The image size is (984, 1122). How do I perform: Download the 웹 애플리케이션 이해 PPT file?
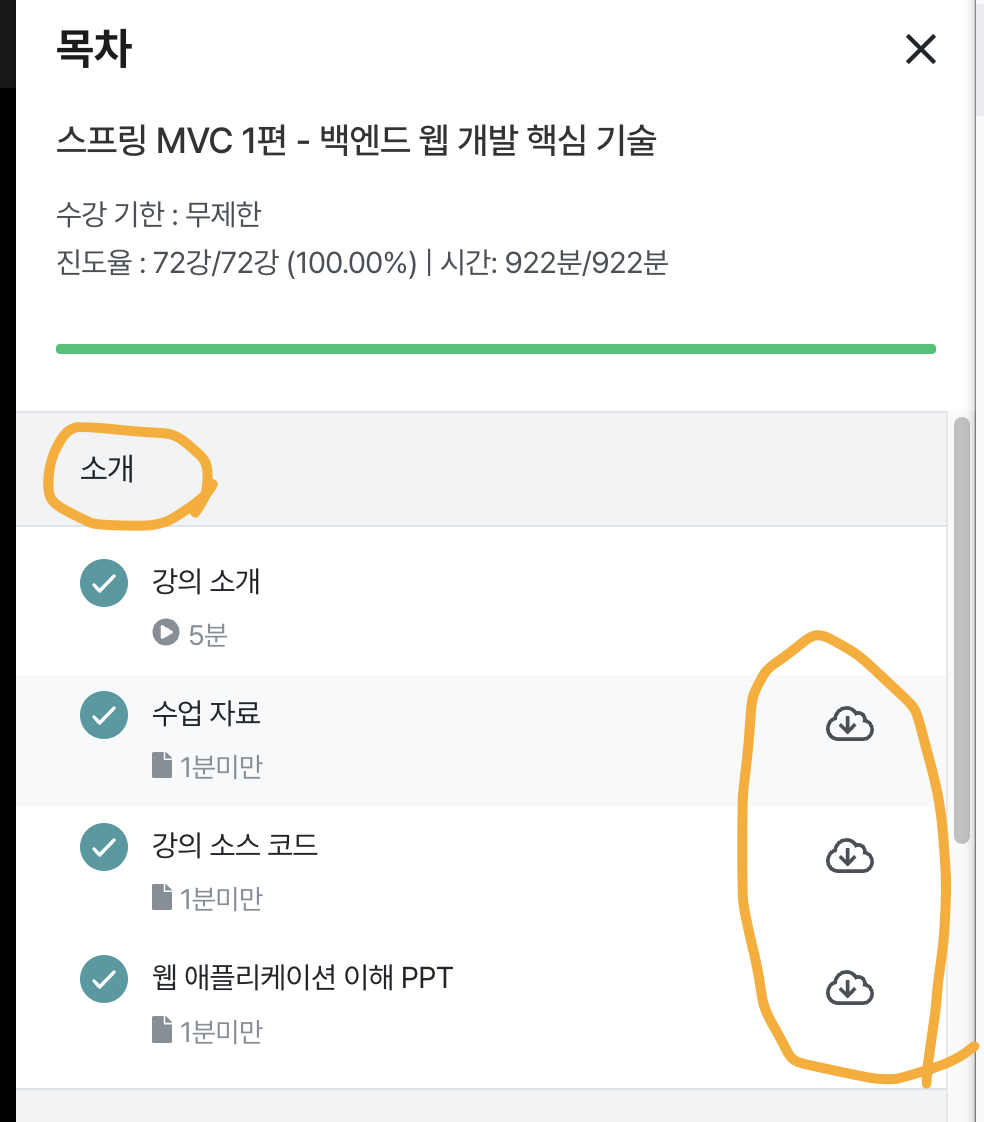(849, 988)
